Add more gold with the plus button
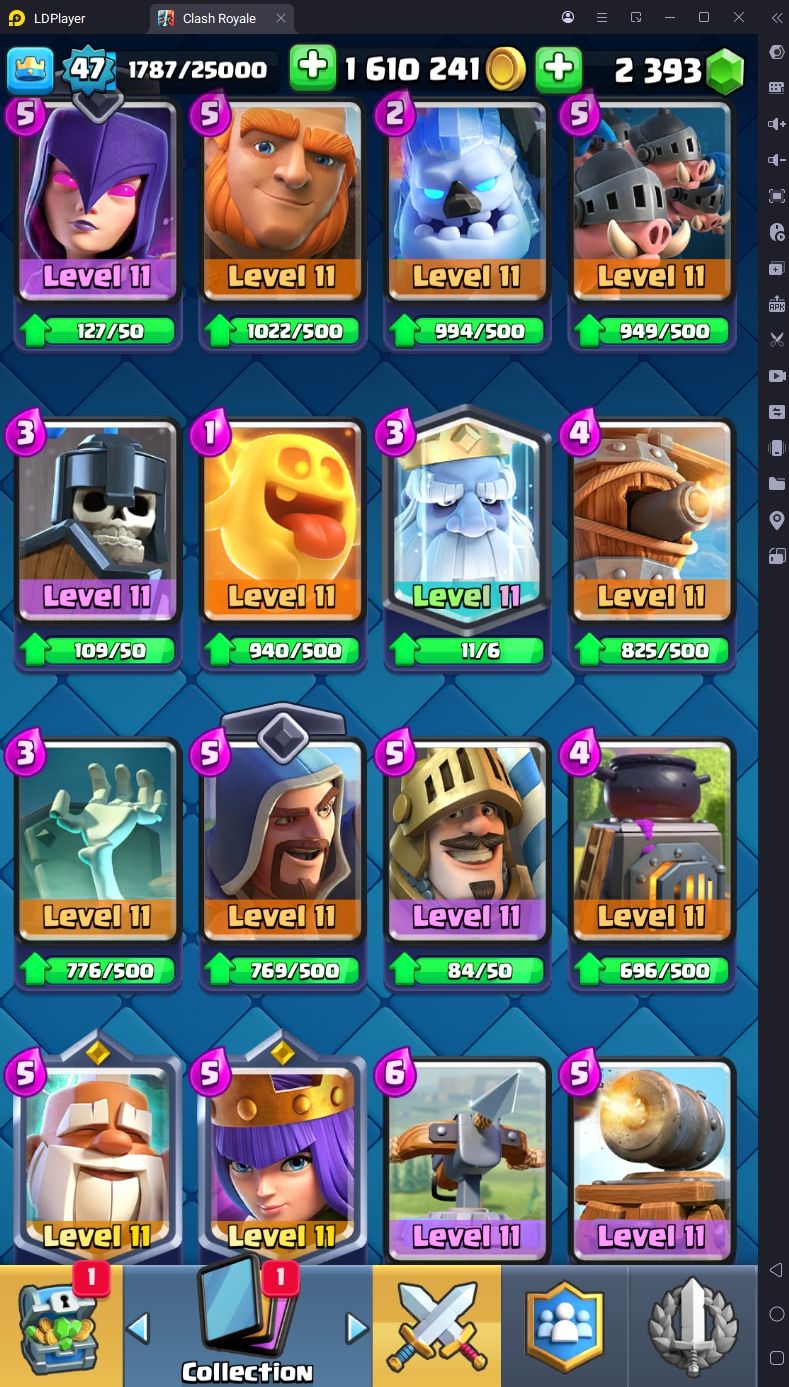The width and height of the screenshot is (789, 1387). click(313, 68)
